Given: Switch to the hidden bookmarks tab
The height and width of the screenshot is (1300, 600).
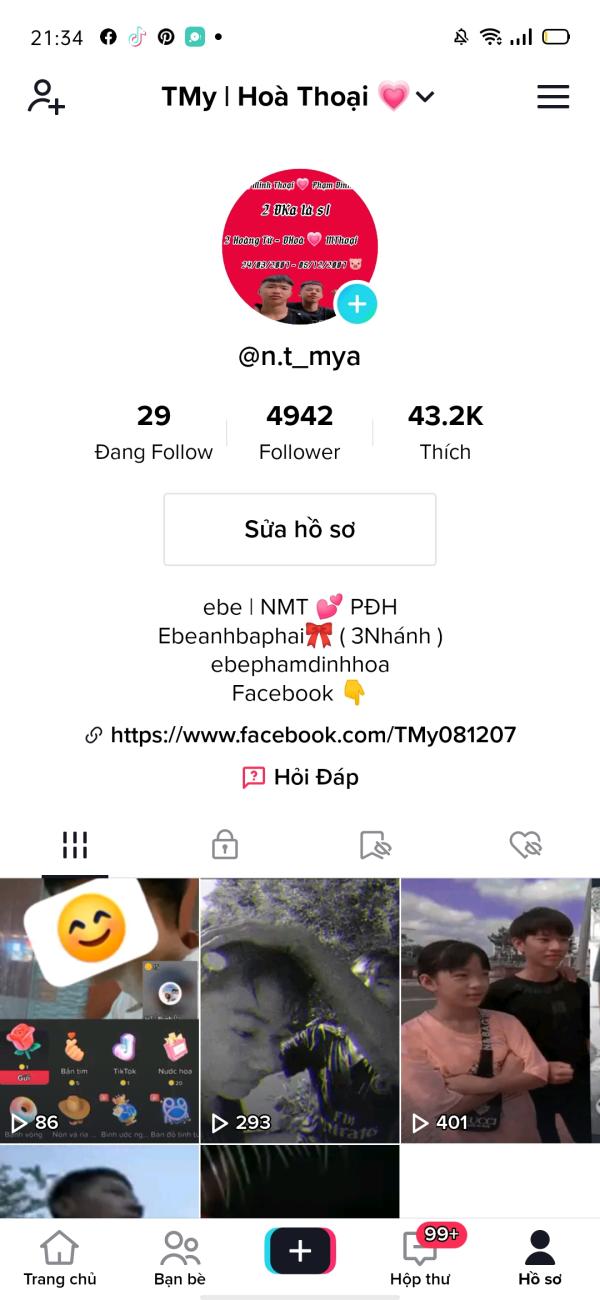Looking at the screenshot, I should click(x=375, y=845).
